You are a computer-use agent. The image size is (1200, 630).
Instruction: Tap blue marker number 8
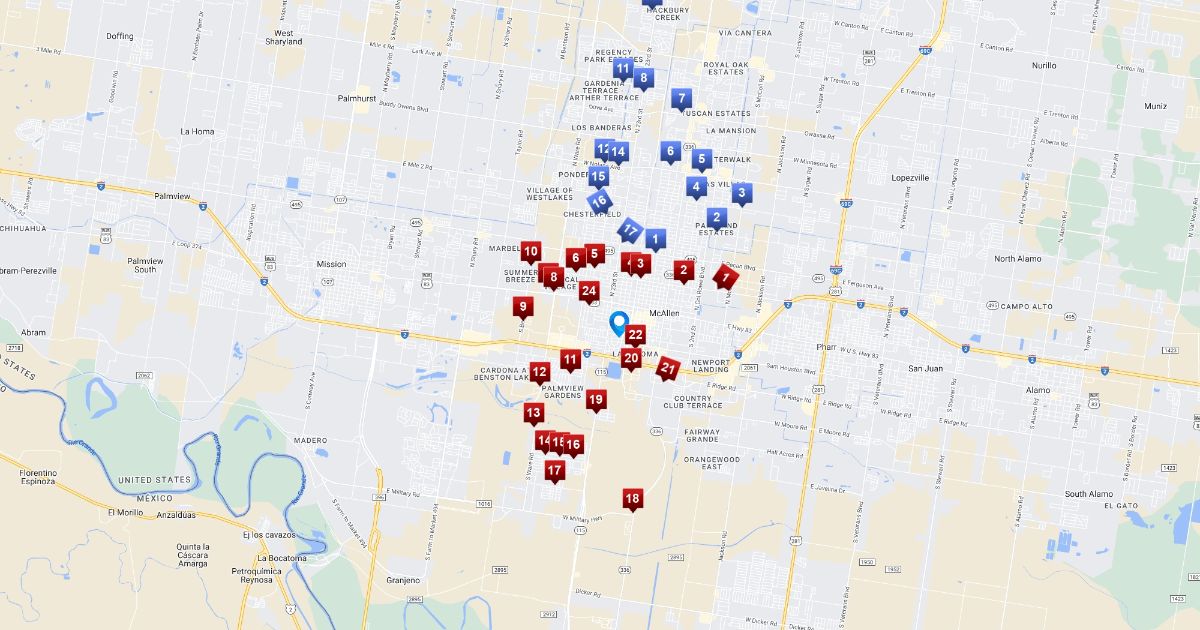coord(643,78)
